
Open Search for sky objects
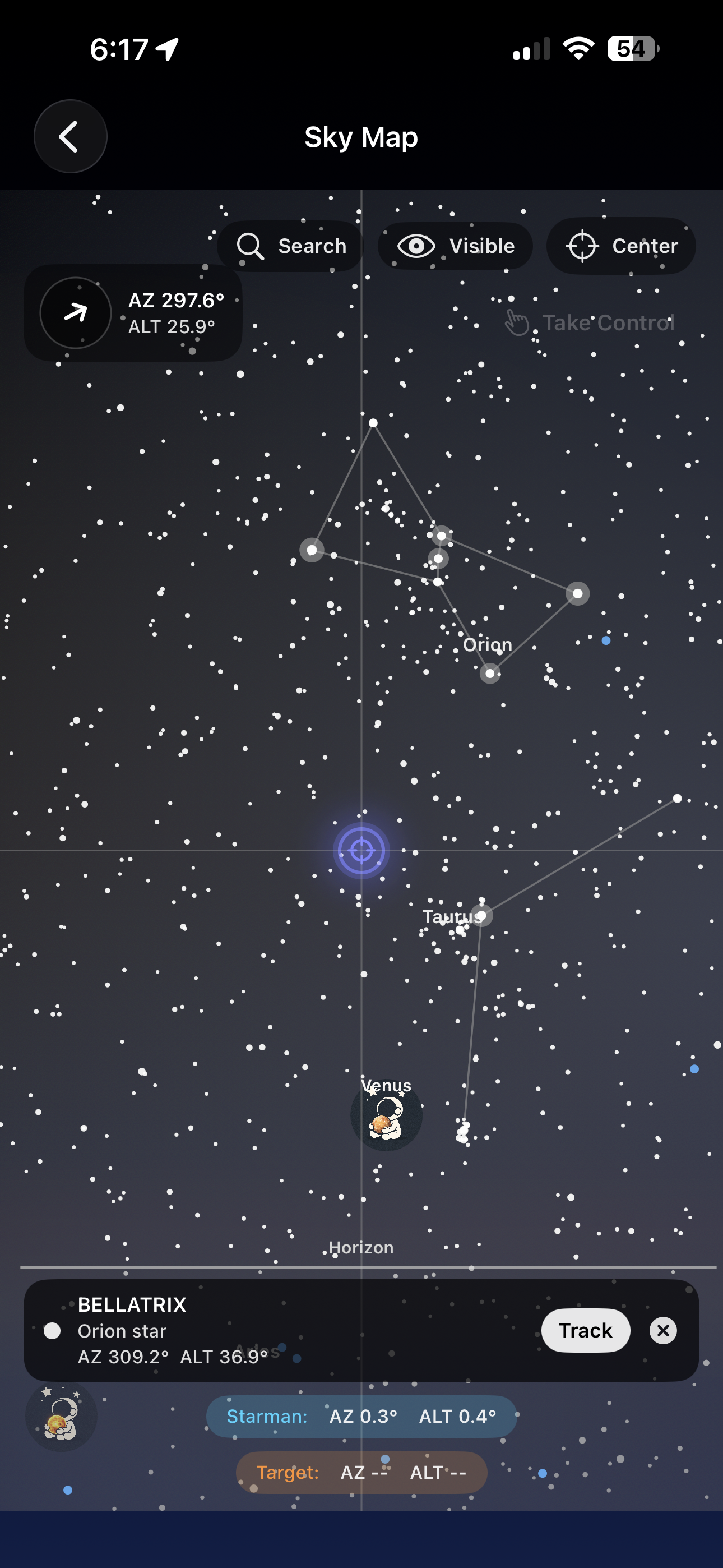(x=291, y=246)
